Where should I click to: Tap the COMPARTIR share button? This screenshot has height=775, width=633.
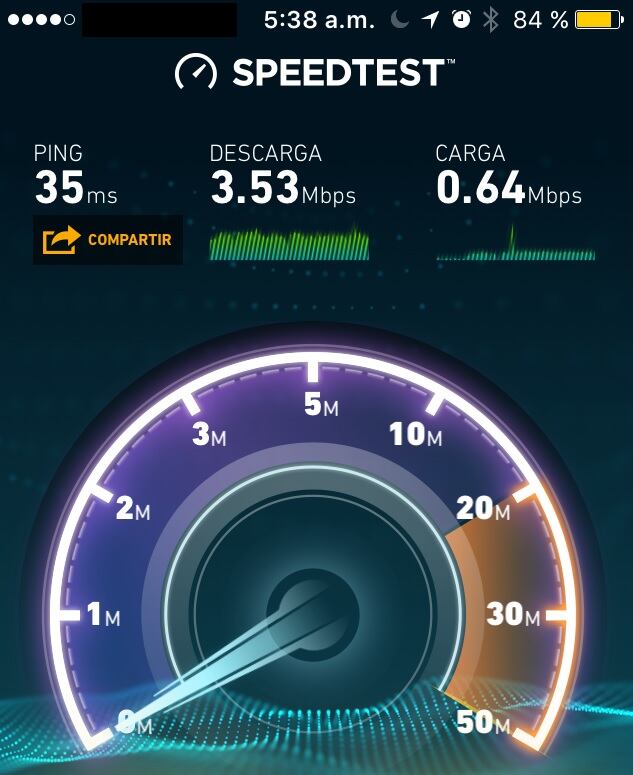click(107, 240)
